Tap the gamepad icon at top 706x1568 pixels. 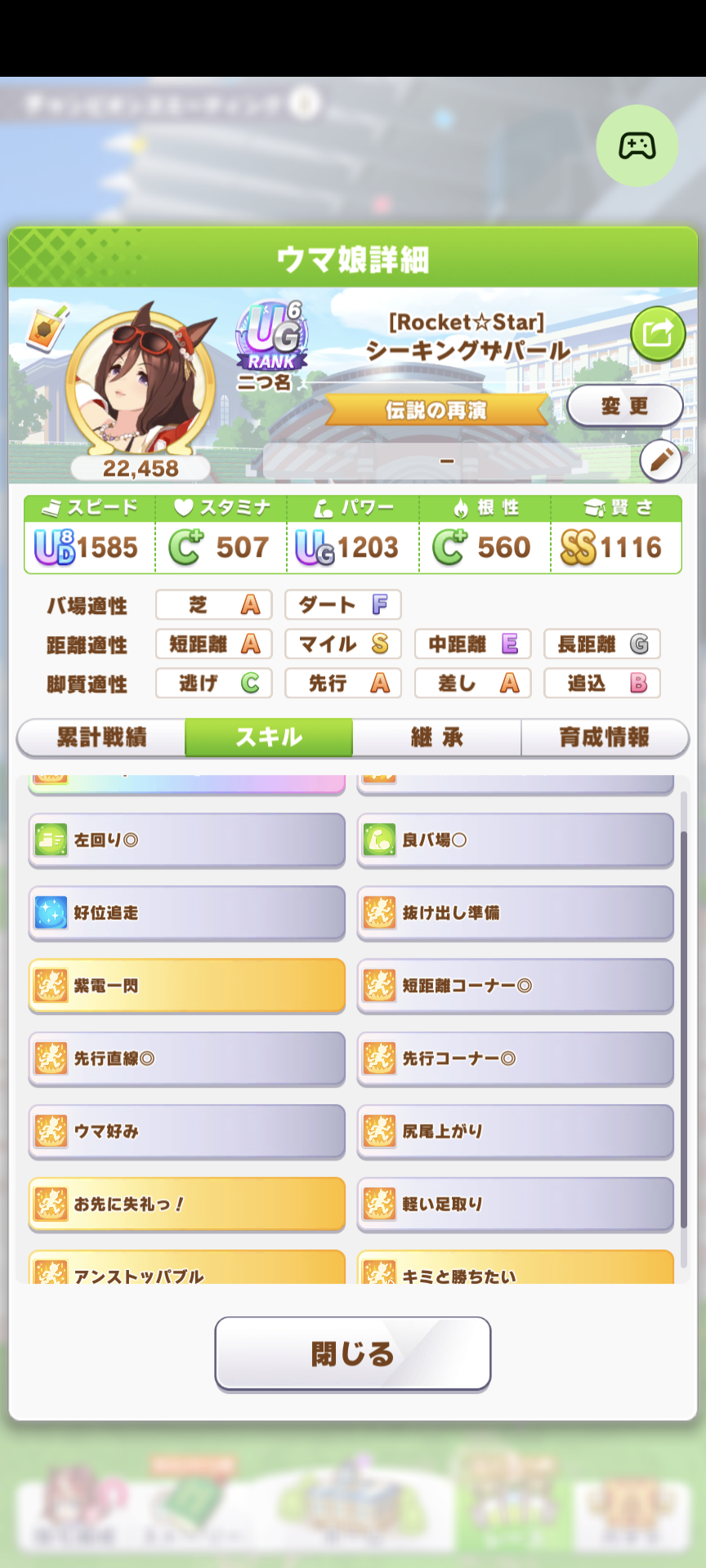point(637,146)
